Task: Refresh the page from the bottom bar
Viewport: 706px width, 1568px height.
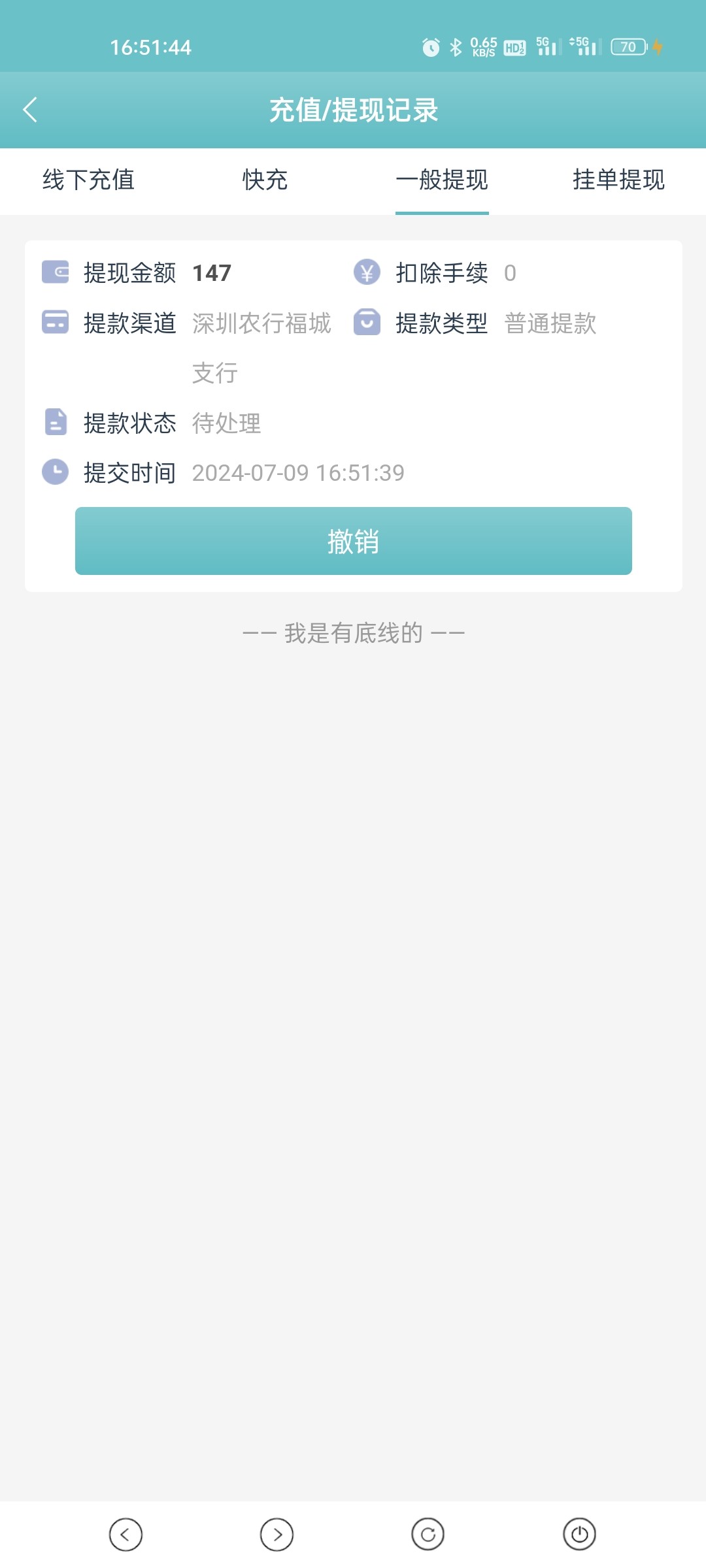Action: pos(428,1534)
